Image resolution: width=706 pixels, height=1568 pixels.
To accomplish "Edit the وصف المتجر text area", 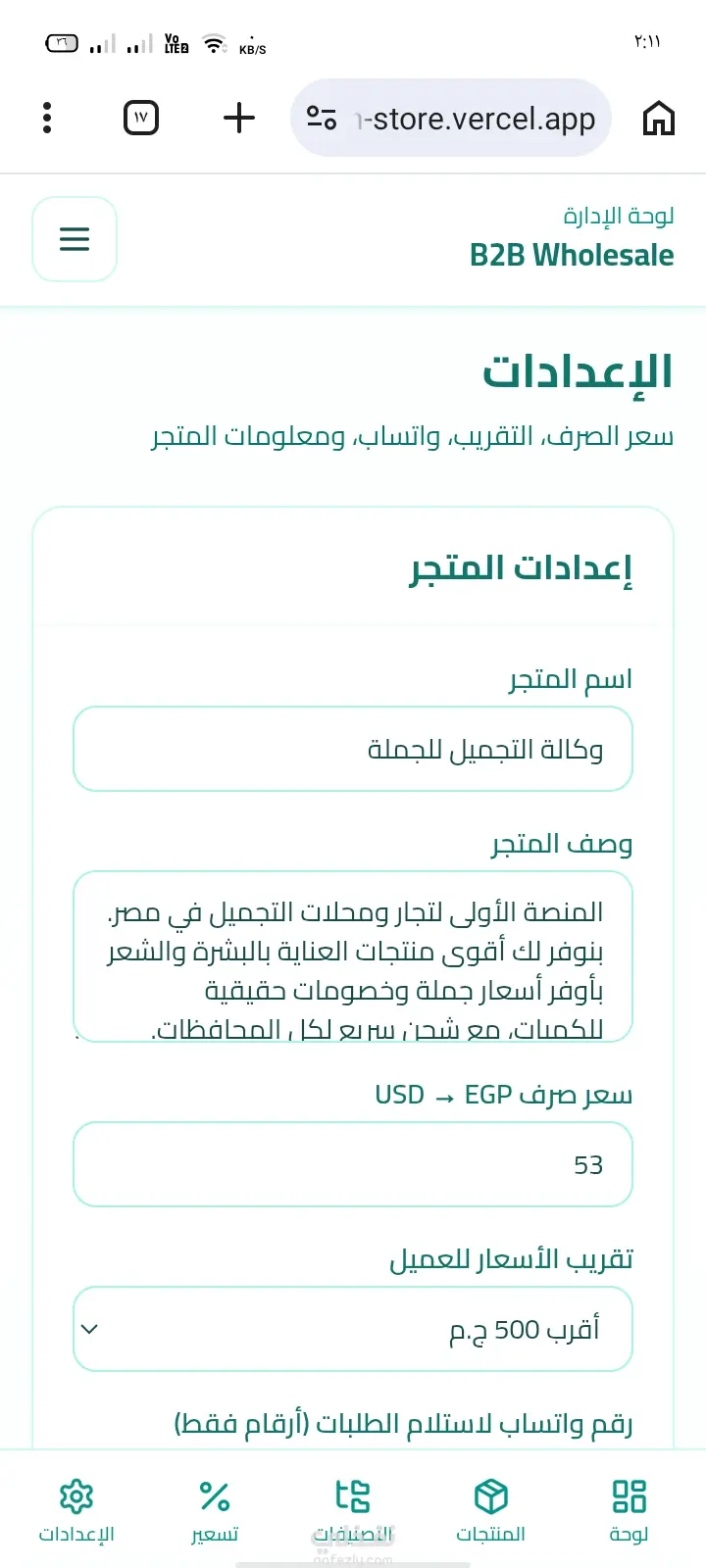I will 353,956.
